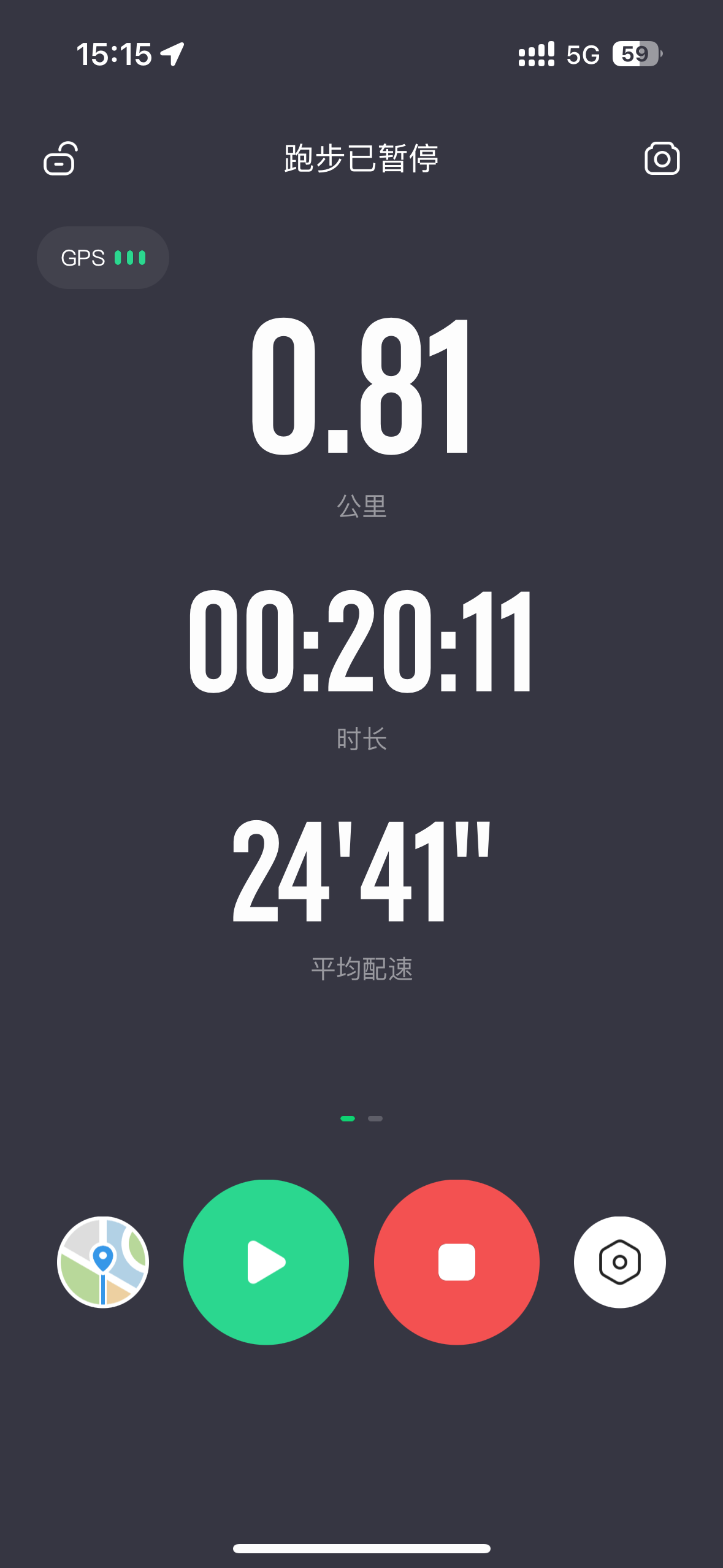Open the camera to take a photo
723x1568 pixels.
[x=662, y=159]
